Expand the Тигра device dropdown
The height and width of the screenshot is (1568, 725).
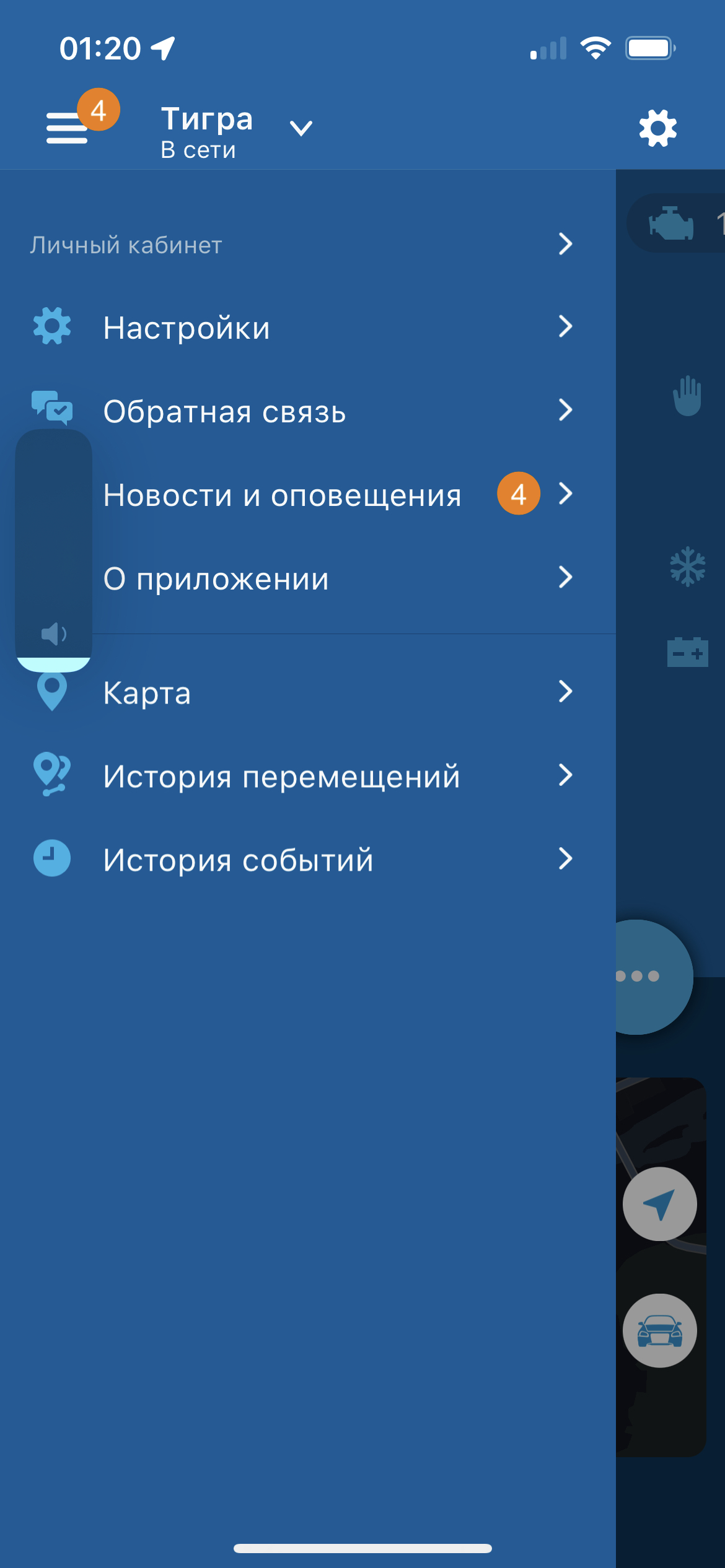tap(301, 128)
